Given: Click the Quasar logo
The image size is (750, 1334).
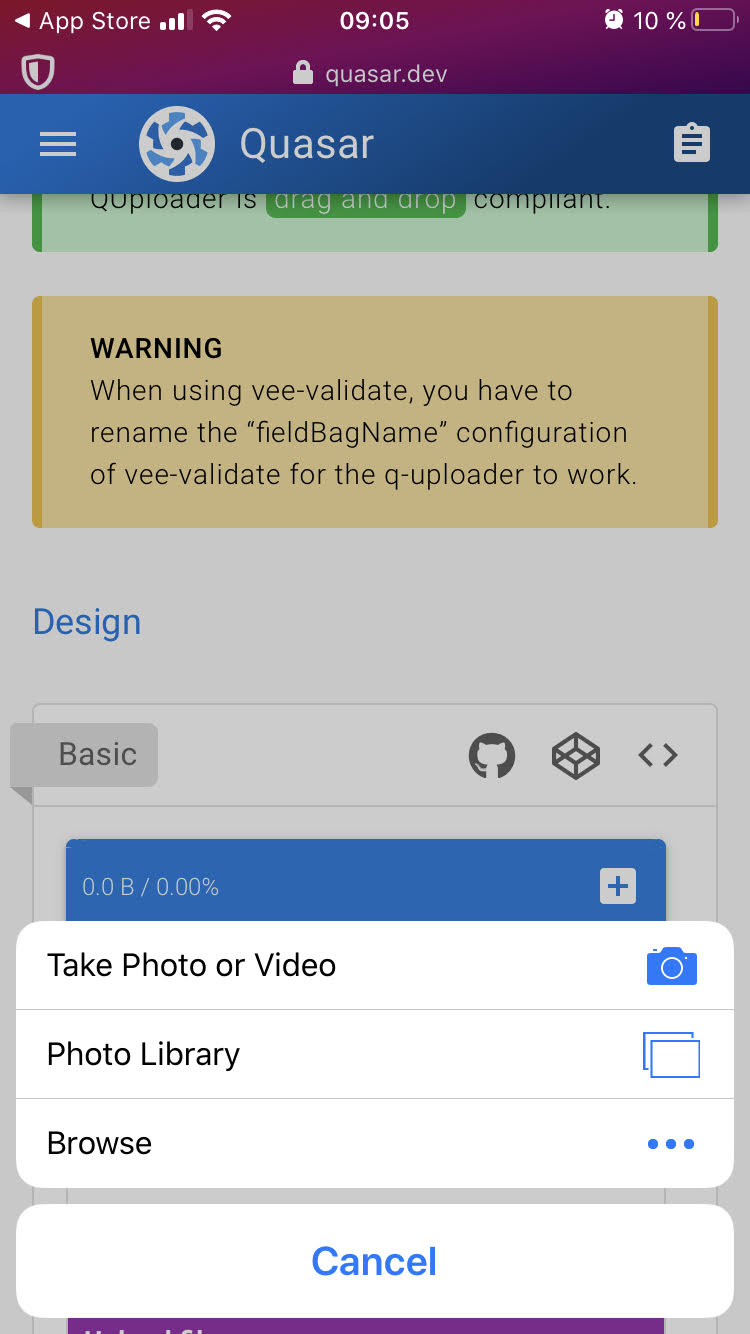Looking at the screenshot, I should tap(176, 143).
